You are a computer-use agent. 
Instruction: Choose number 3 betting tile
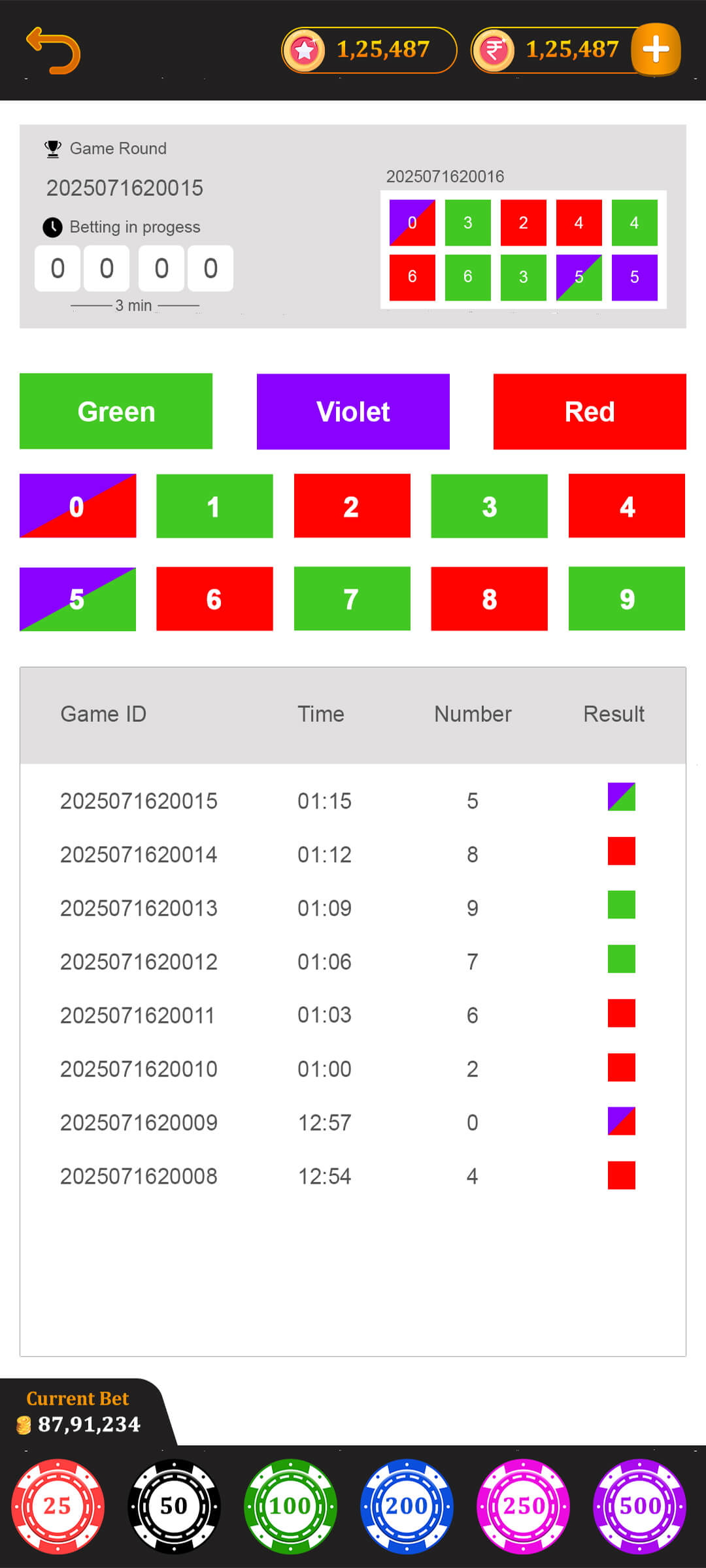489,506
